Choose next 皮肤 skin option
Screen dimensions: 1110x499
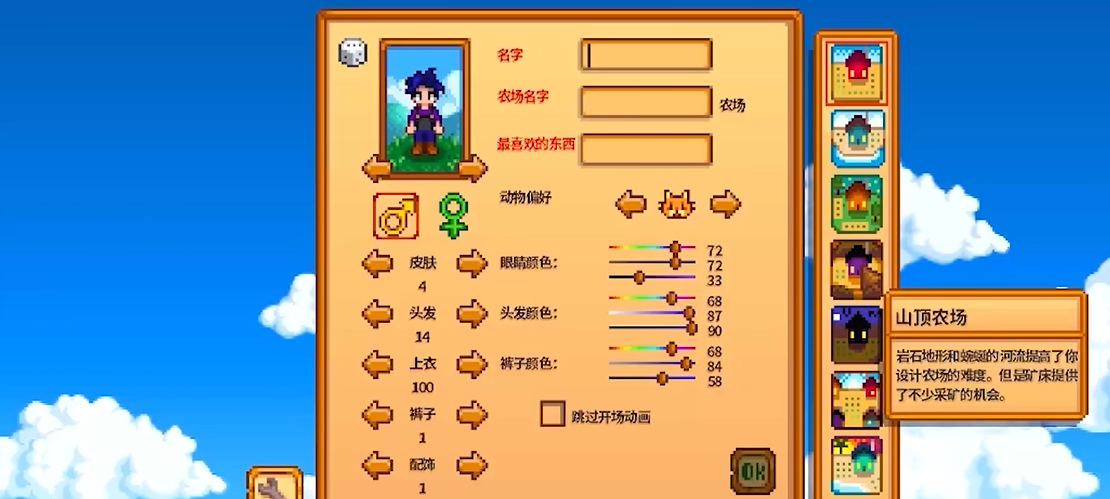(x=471, y=264)
